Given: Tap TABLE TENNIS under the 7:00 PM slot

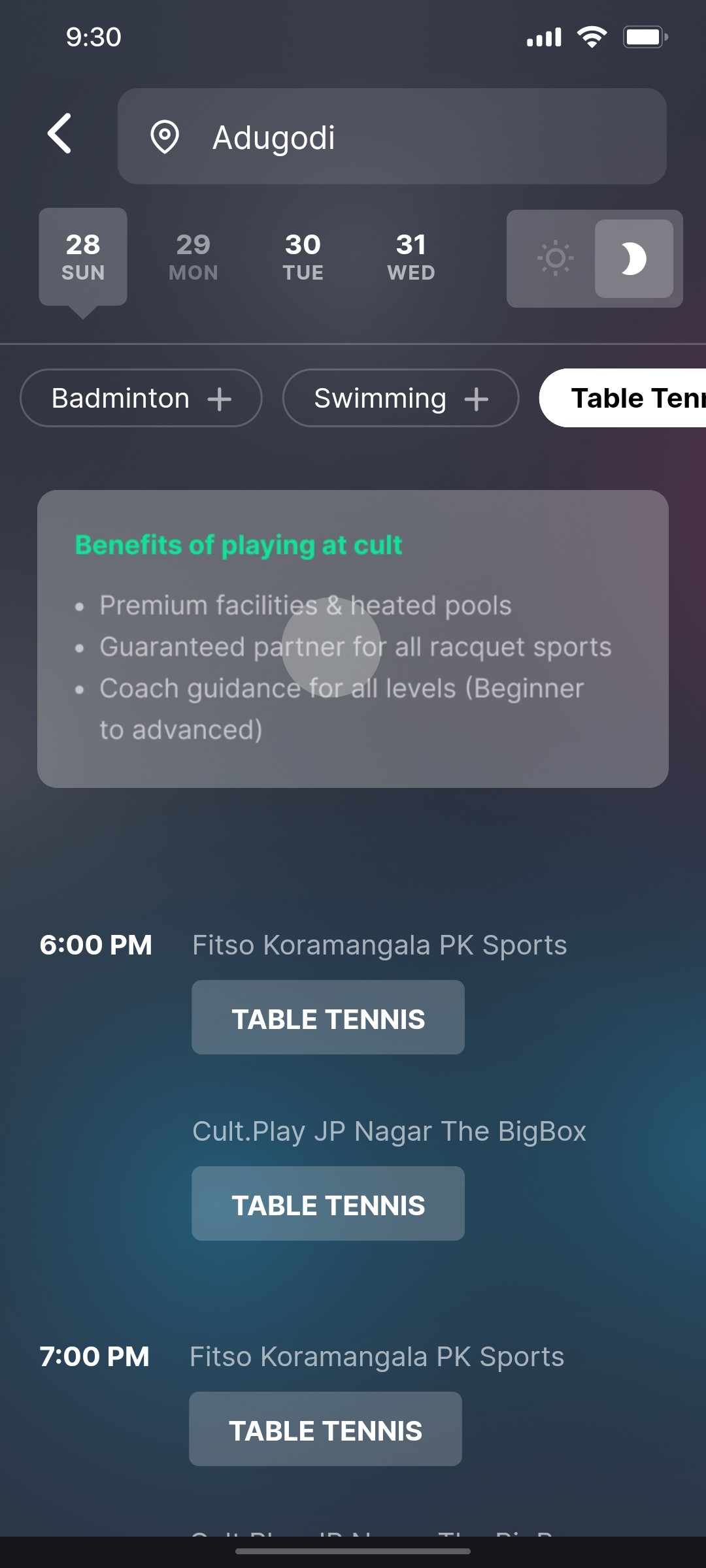Looking at the screenshot, I should [325, 1428].
